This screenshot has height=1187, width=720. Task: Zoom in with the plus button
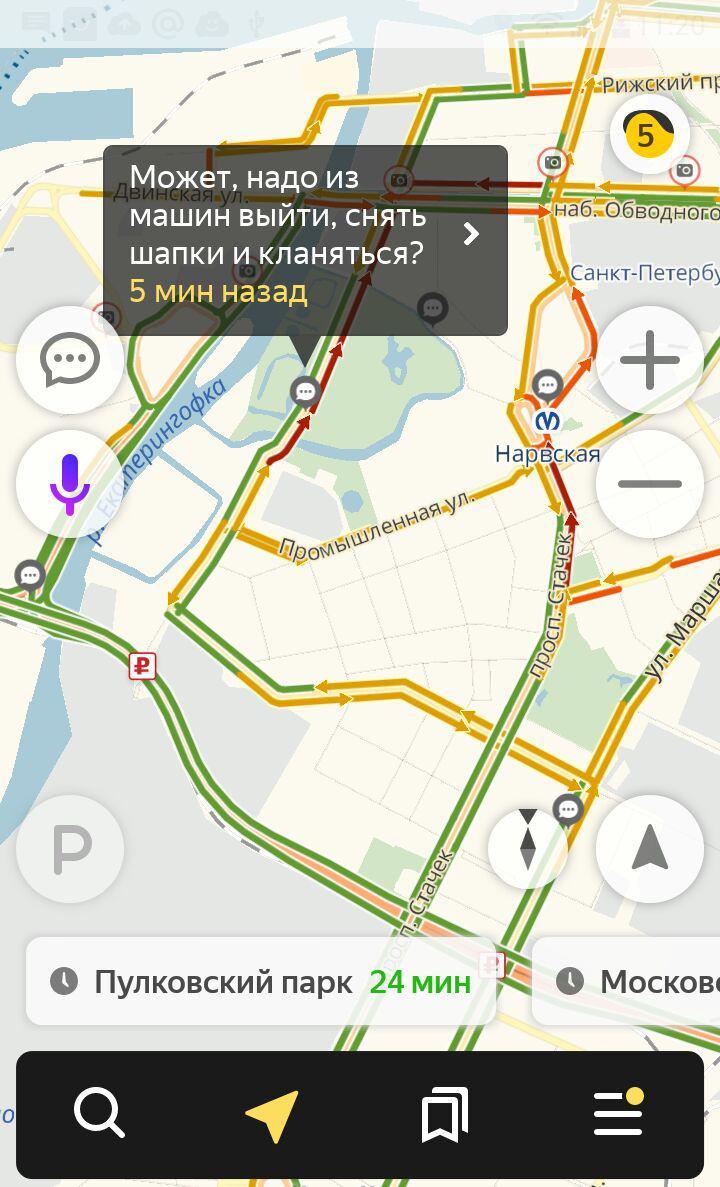(649, 360)
